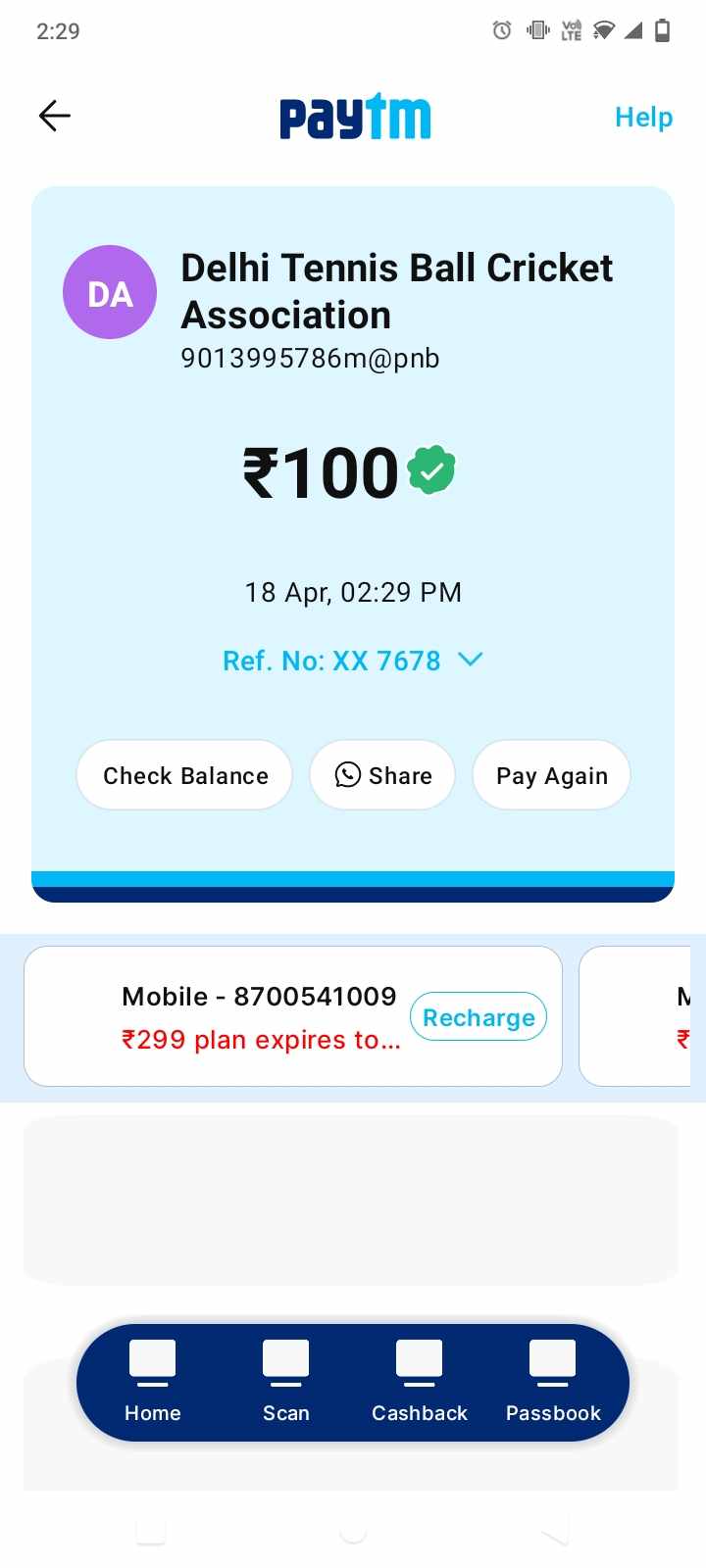
Task: Open the Passbook tab
Action: click(x=553, y=1382)
